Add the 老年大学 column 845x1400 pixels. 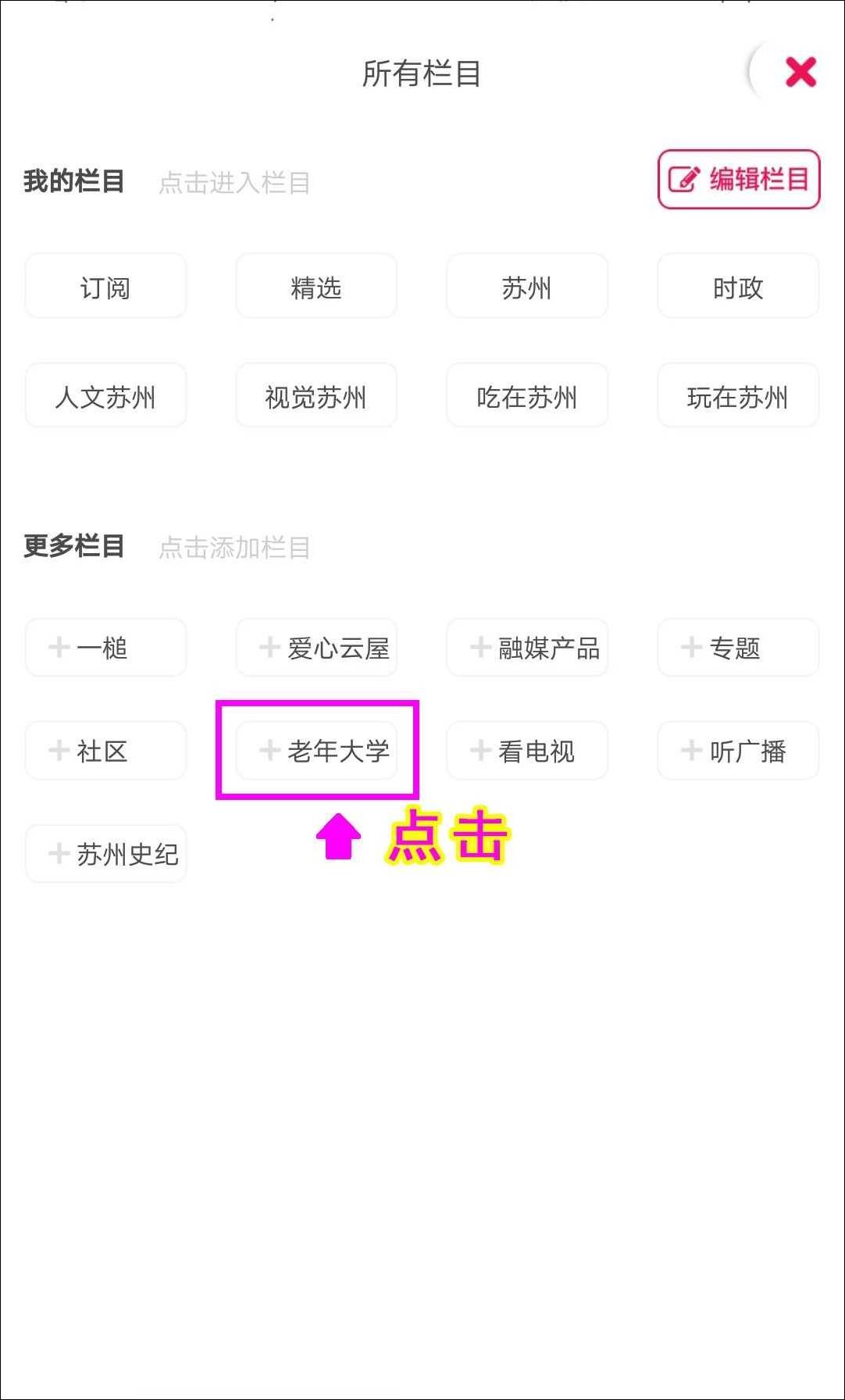(x=316, y=751)
